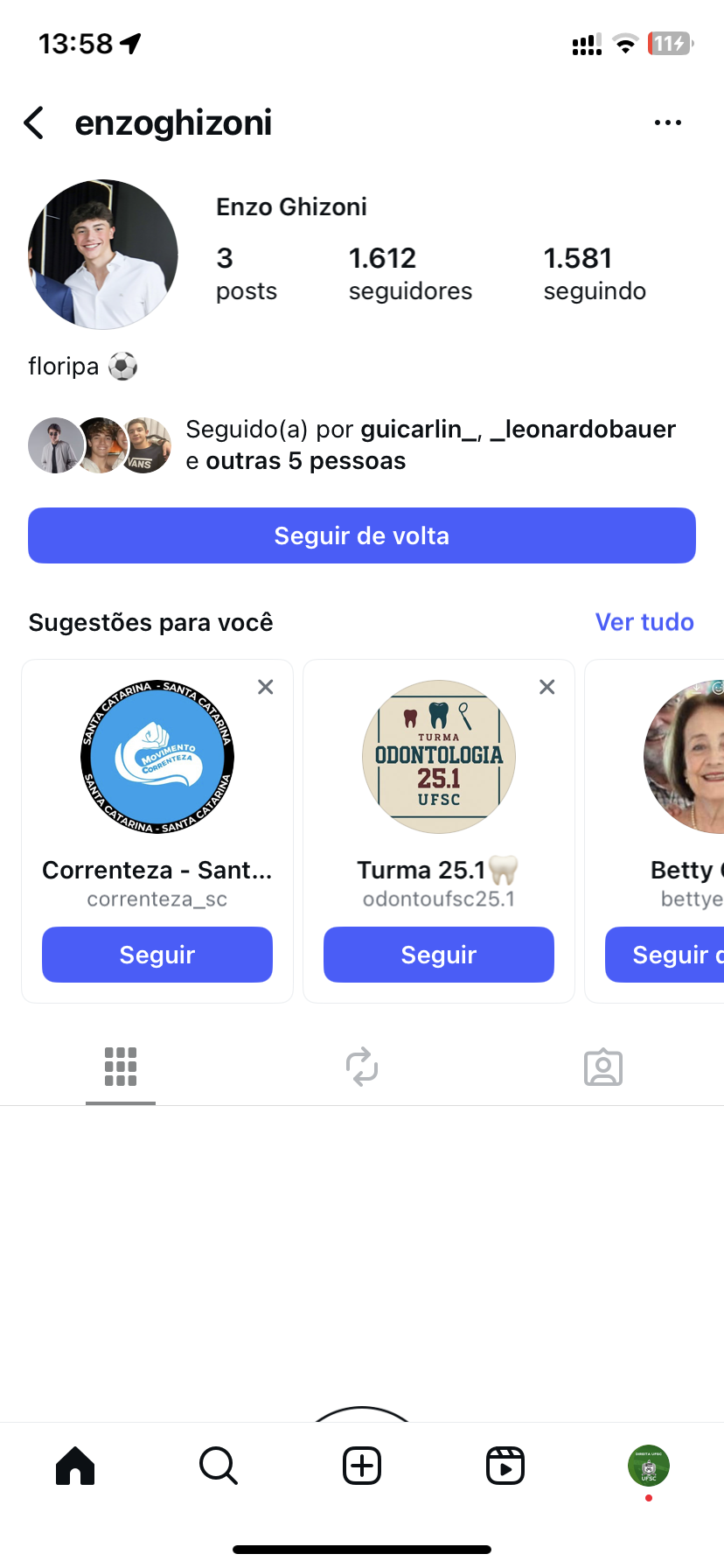Viewport: 724px width, 1568px height.
Task: Go to the home feed
Action: (75, 1466)
